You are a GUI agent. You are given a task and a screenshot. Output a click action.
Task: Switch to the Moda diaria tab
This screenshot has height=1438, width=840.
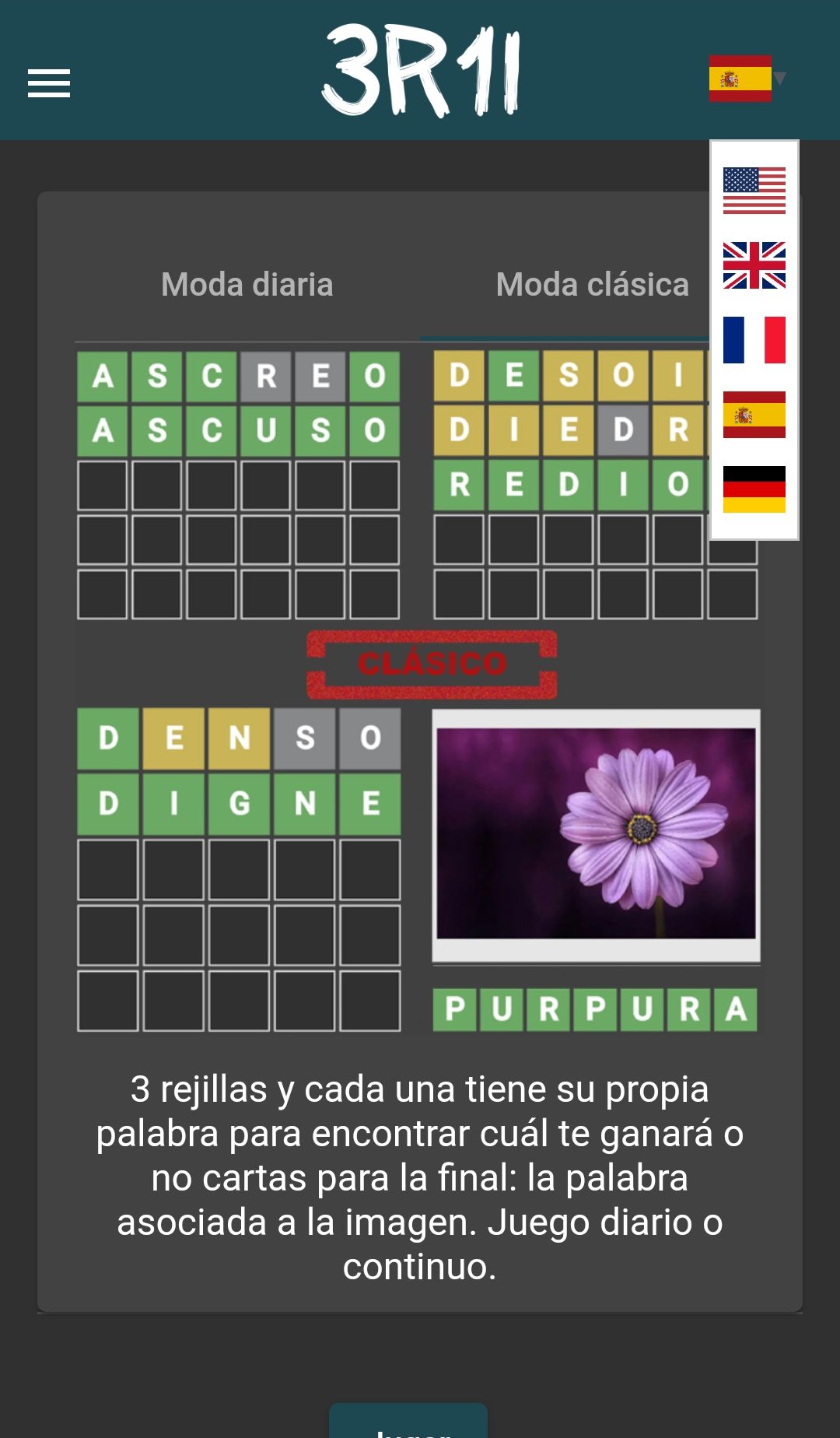coord(247,285)
